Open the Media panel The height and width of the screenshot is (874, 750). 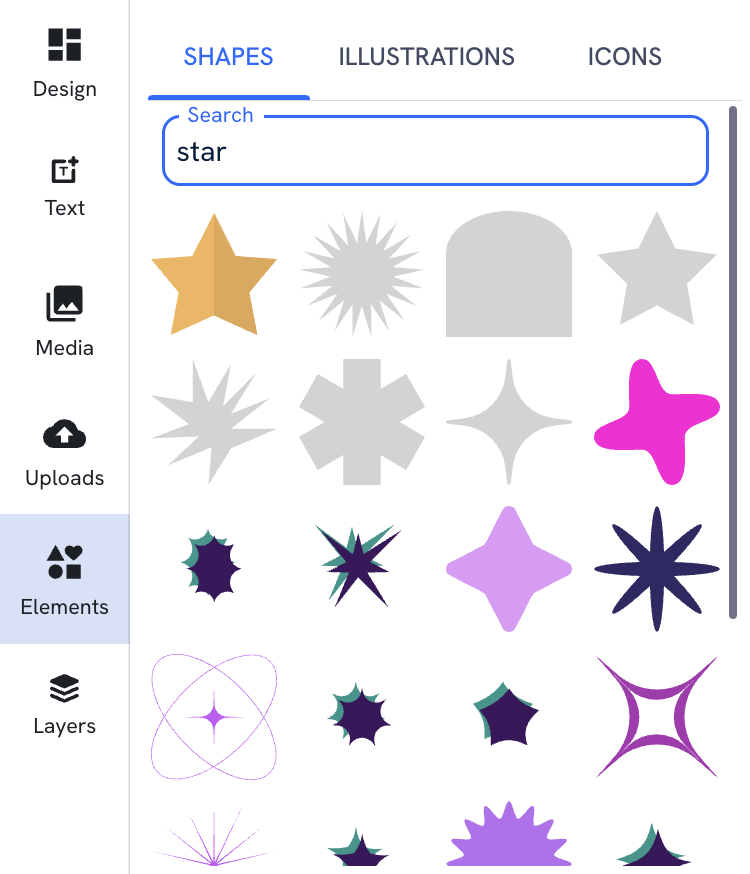click(64, 320)
